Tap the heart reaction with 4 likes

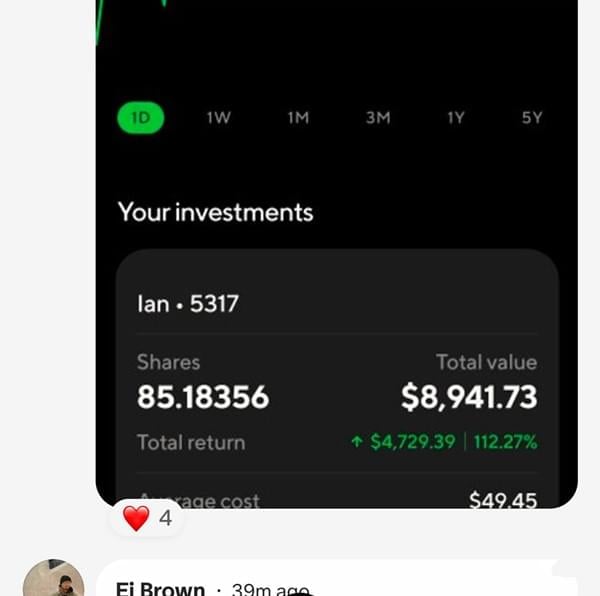tap(146, 518)
